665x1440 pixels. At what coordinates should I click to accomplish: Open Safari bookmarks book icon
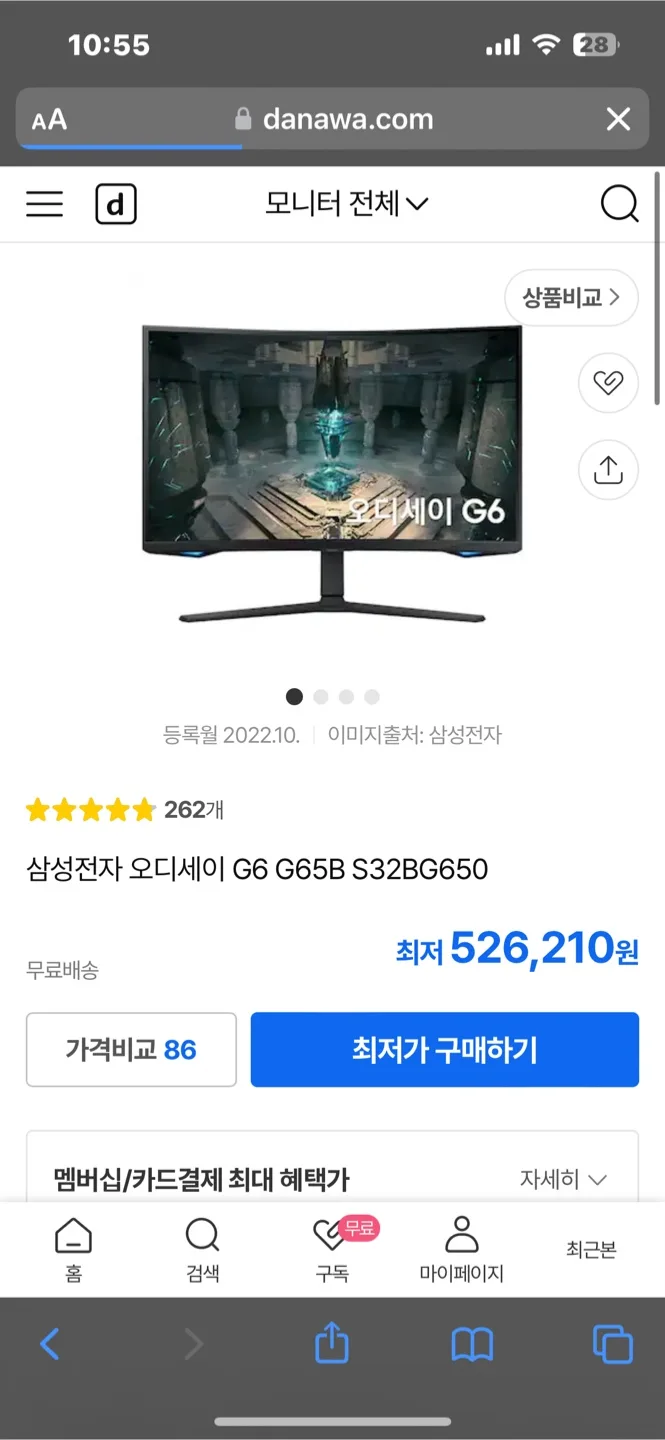[472, 1344]
